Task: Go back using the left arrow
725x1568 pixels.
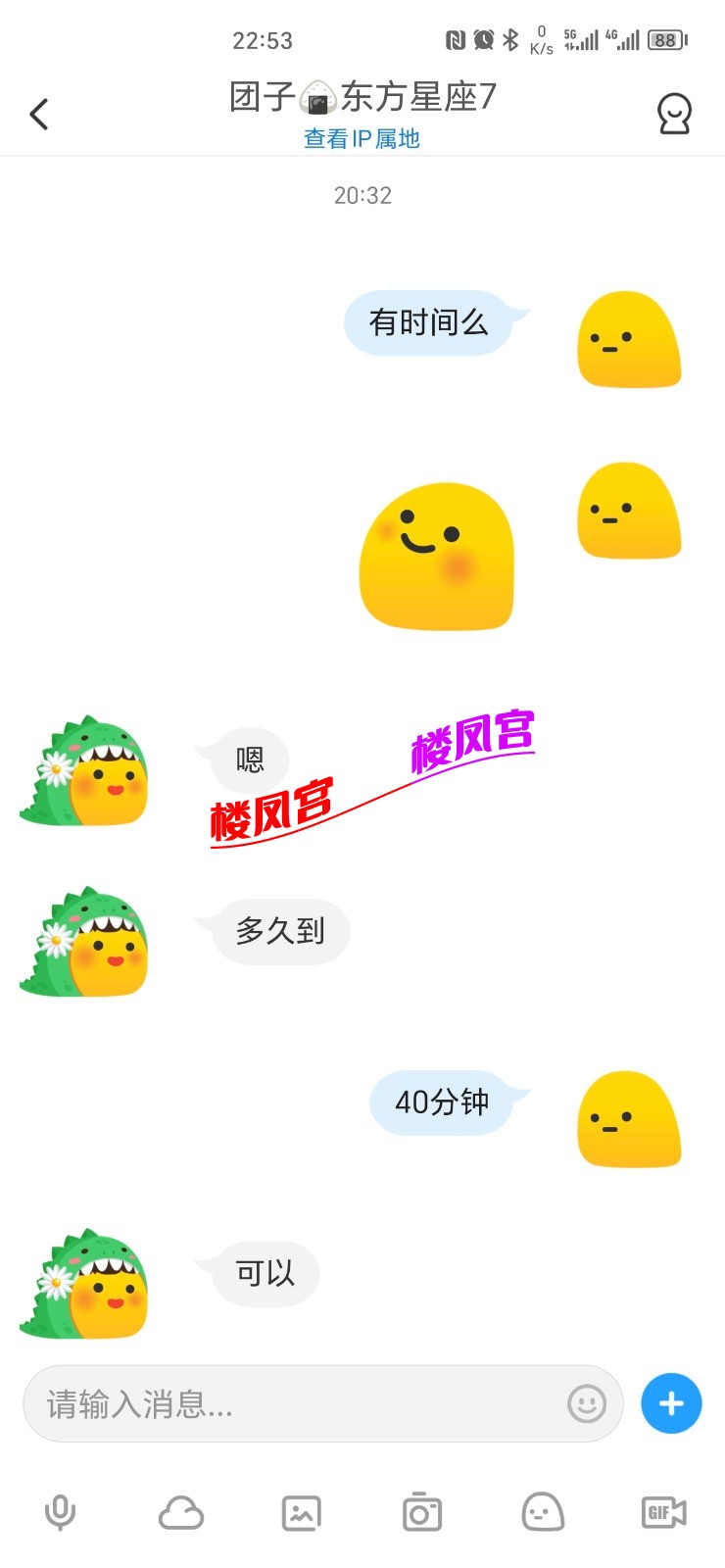Action: point(39,114)
